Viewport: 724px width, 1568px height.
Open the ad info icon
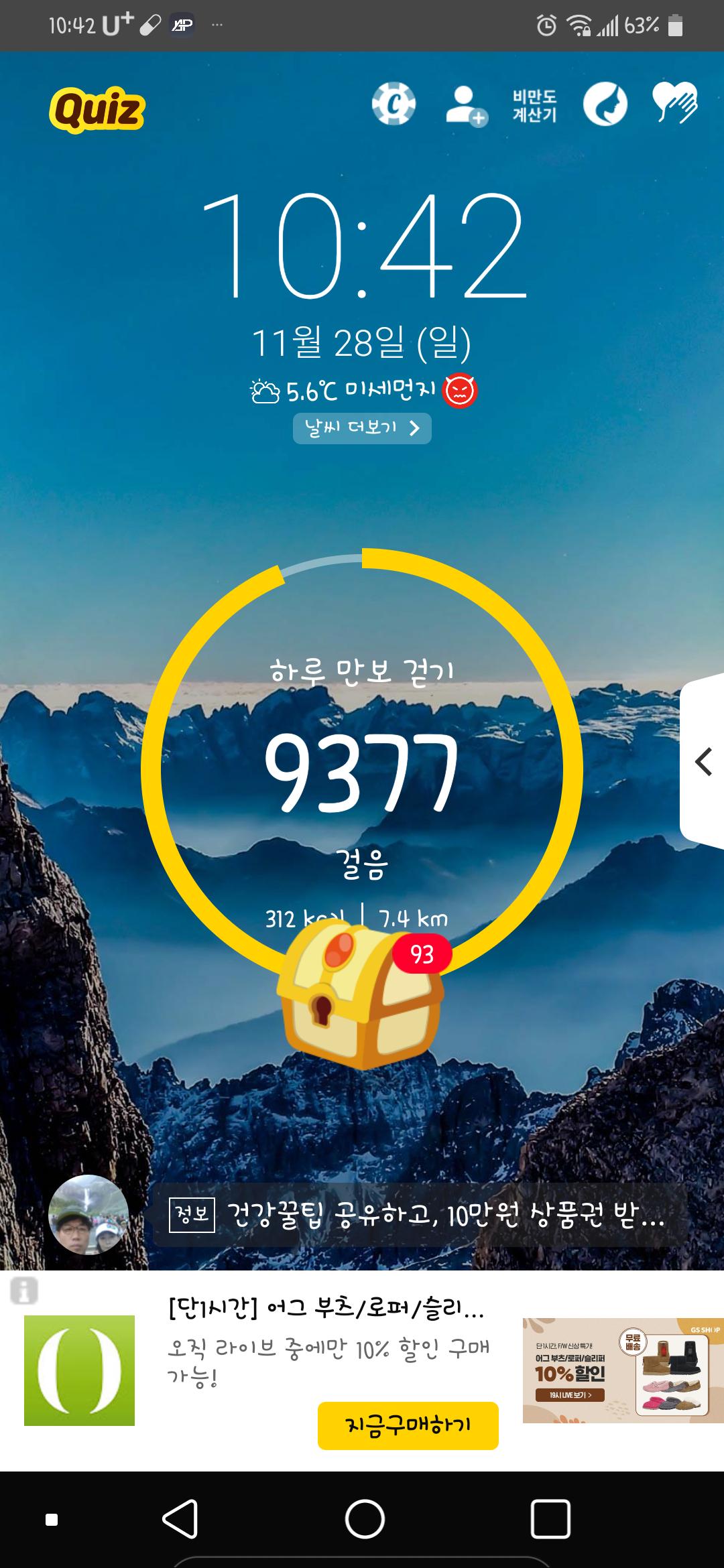coord(24,1290)
